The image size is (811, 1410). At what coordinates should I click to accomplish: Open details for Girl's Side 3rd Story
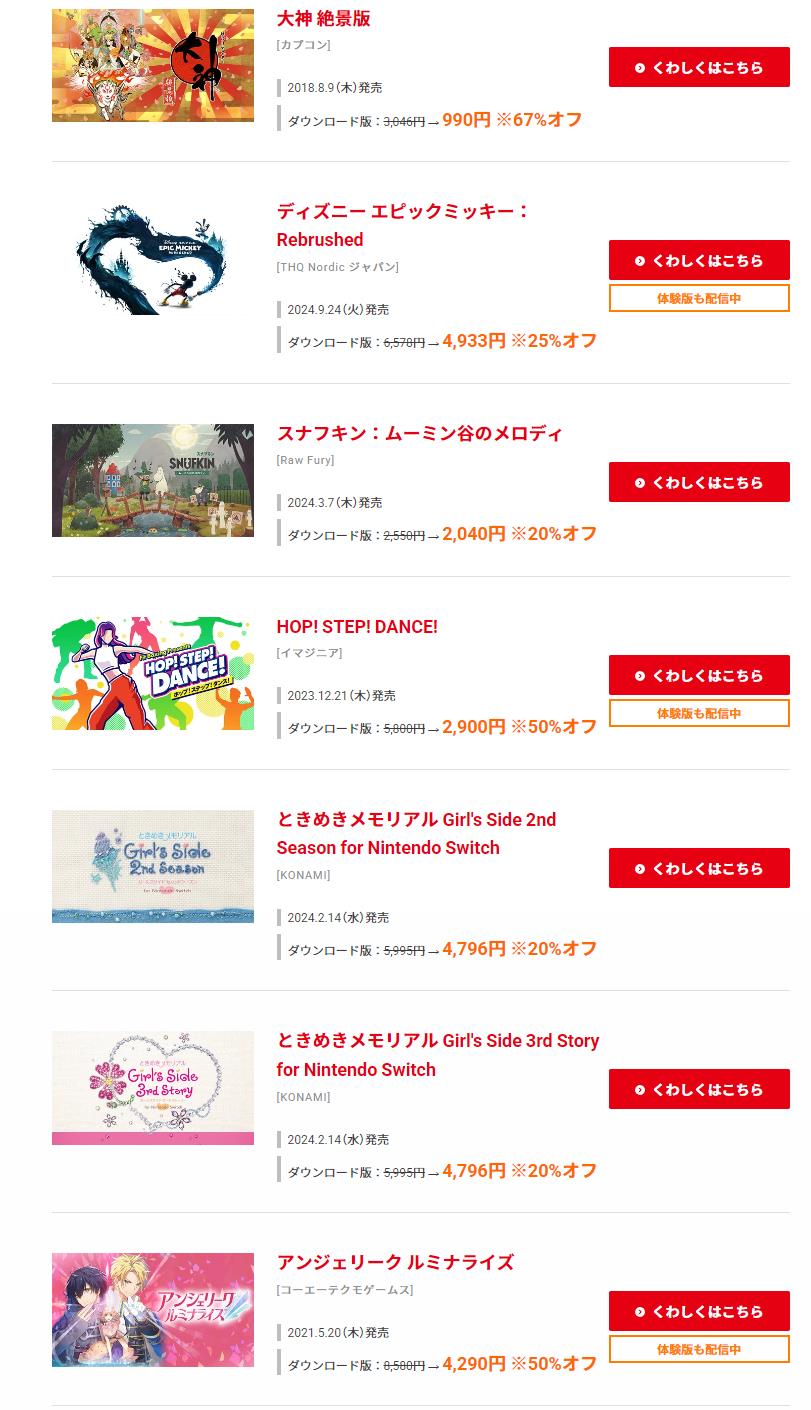pyautogui.click(x=698, y=1089)
